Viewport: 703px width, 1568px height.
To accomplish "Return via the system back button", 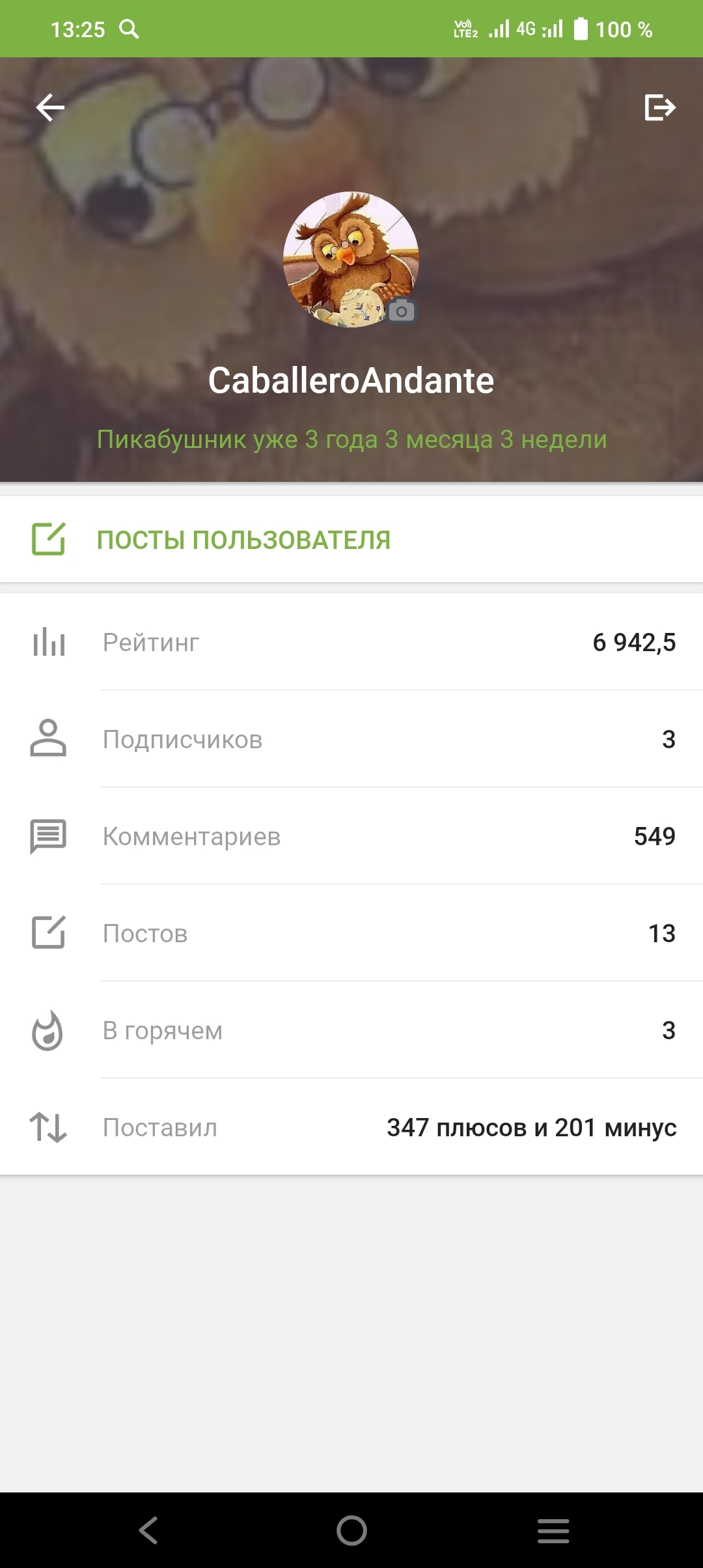I will tap(148, 1530).
